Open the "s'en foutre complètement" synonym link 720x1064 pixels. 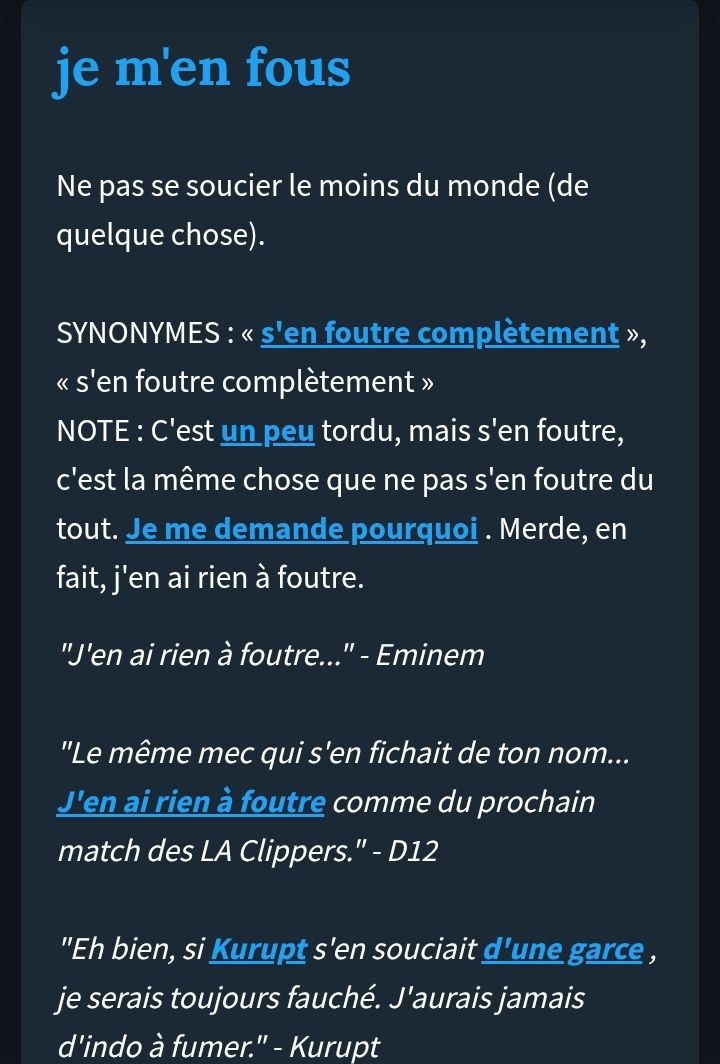pyautogui.click(x=439, y=333)
